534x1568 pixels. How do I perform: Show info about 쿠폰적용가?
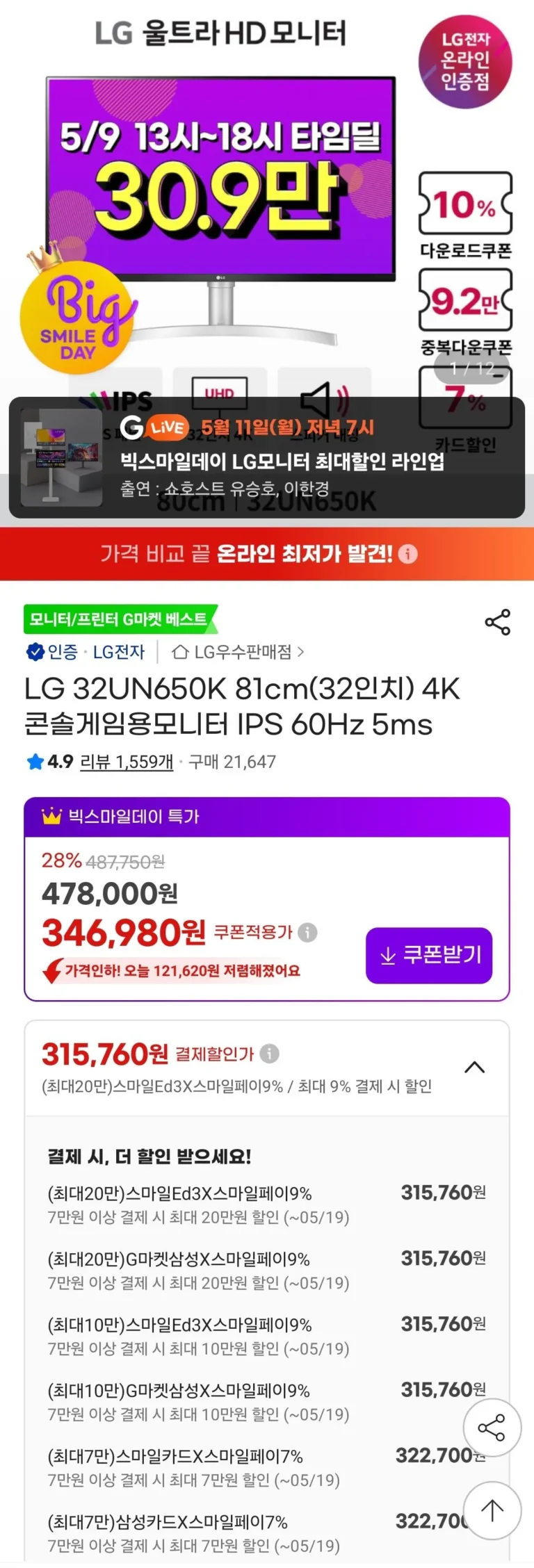tap(308, 932)
